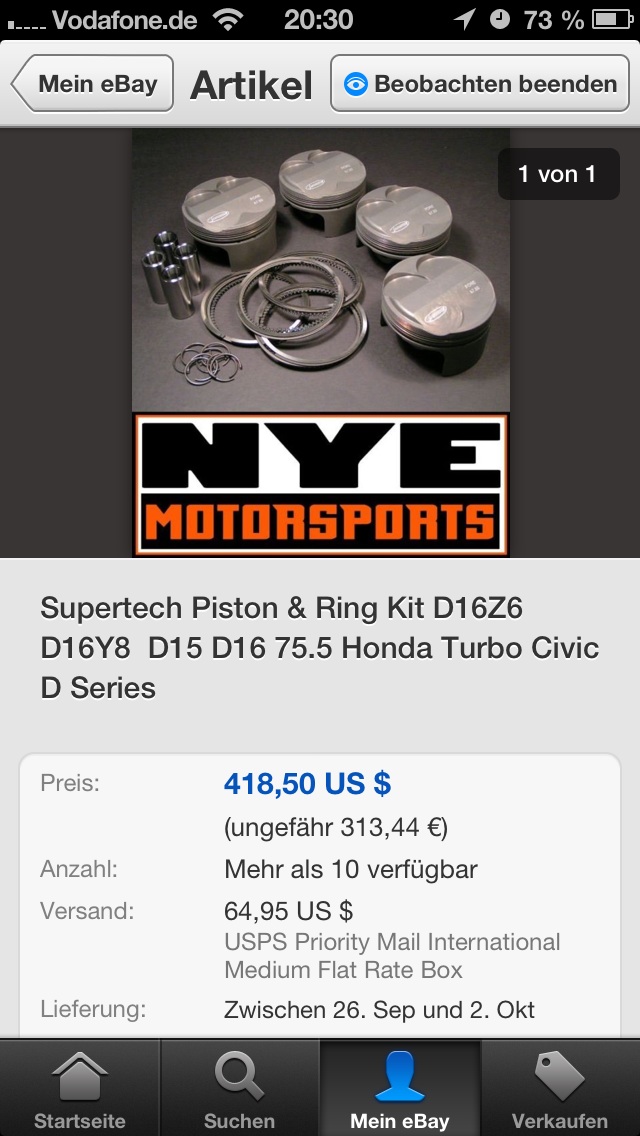Stop watching via Beobachten beenden
This screenshot has width=640, height=1136.
click(x=480, y=84)
